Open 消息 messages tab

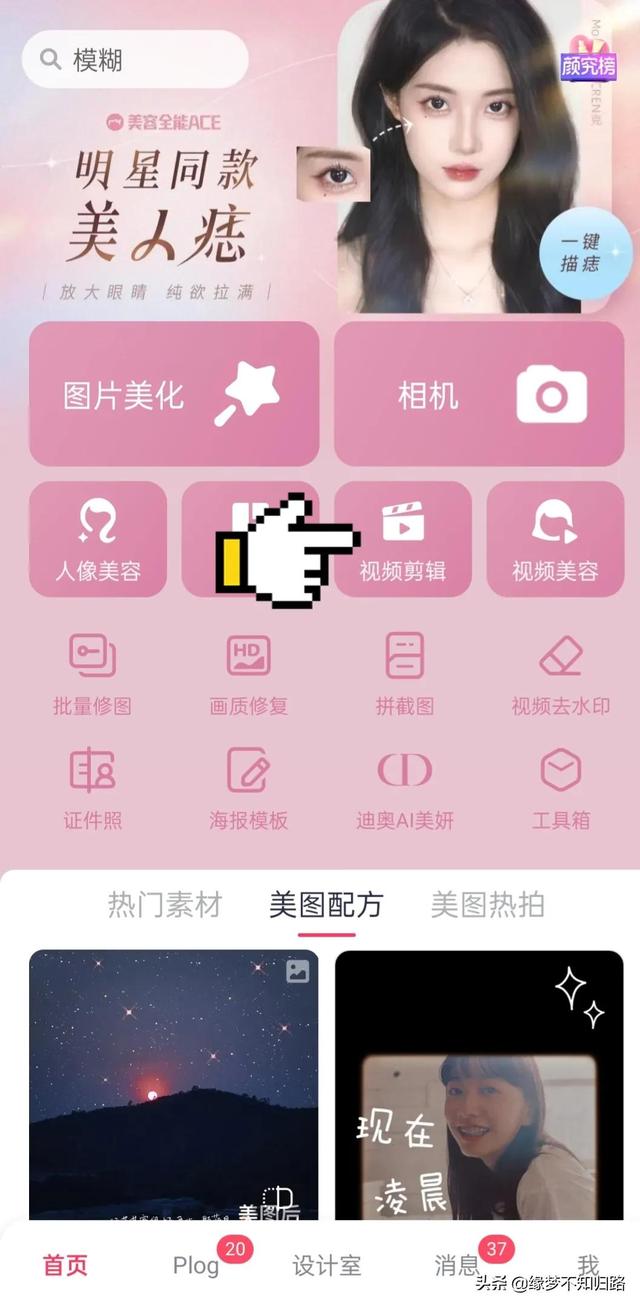tap(457, 1265)
